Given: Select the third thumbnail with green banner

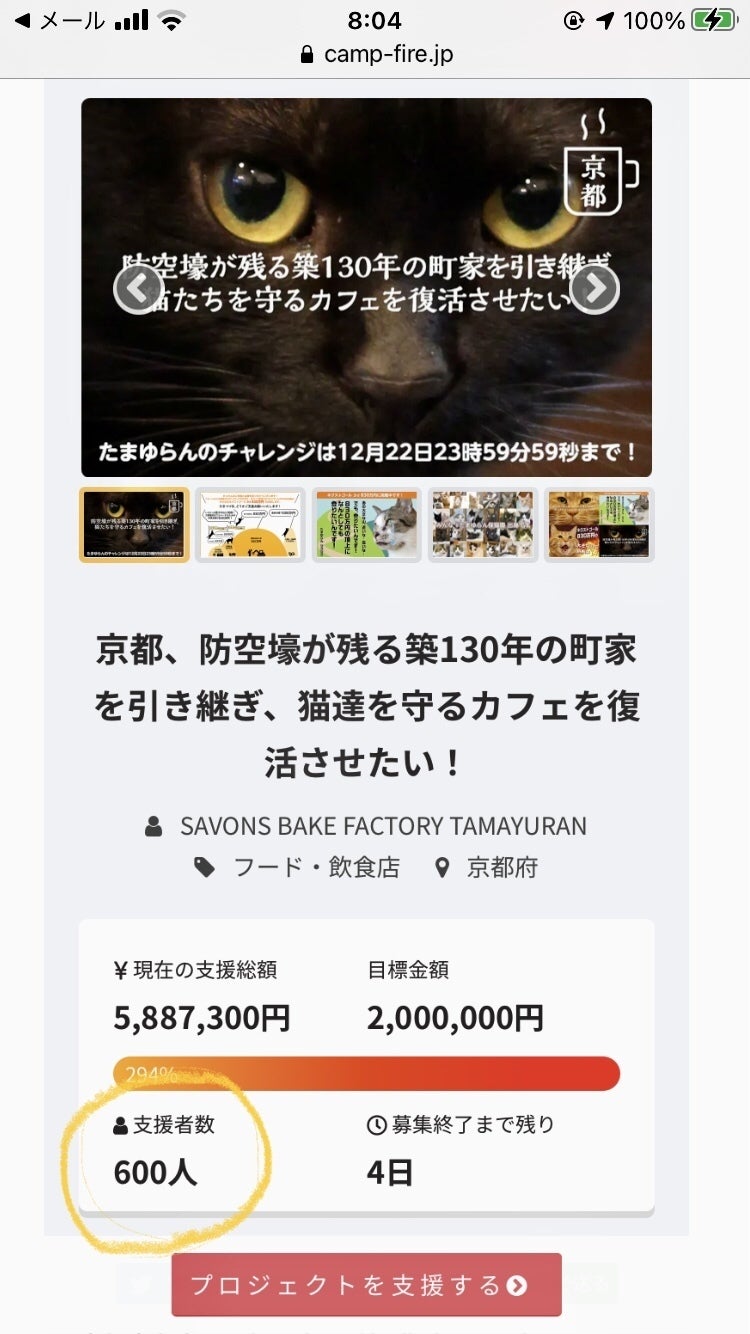Looking at the screenshot, I should point(366,525).
